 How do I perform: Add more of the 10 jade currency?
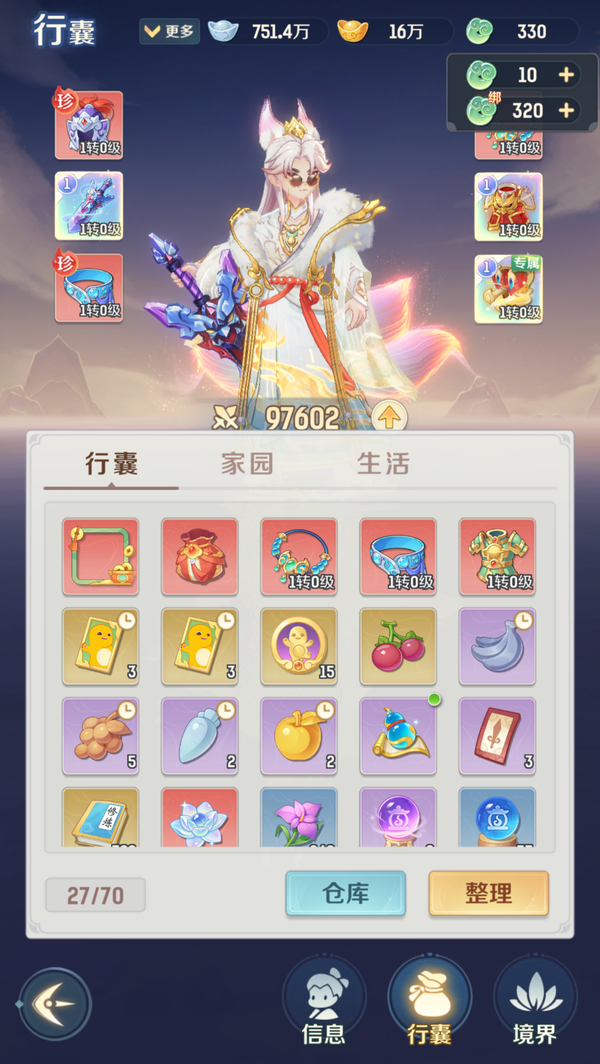tap(566, 75)
